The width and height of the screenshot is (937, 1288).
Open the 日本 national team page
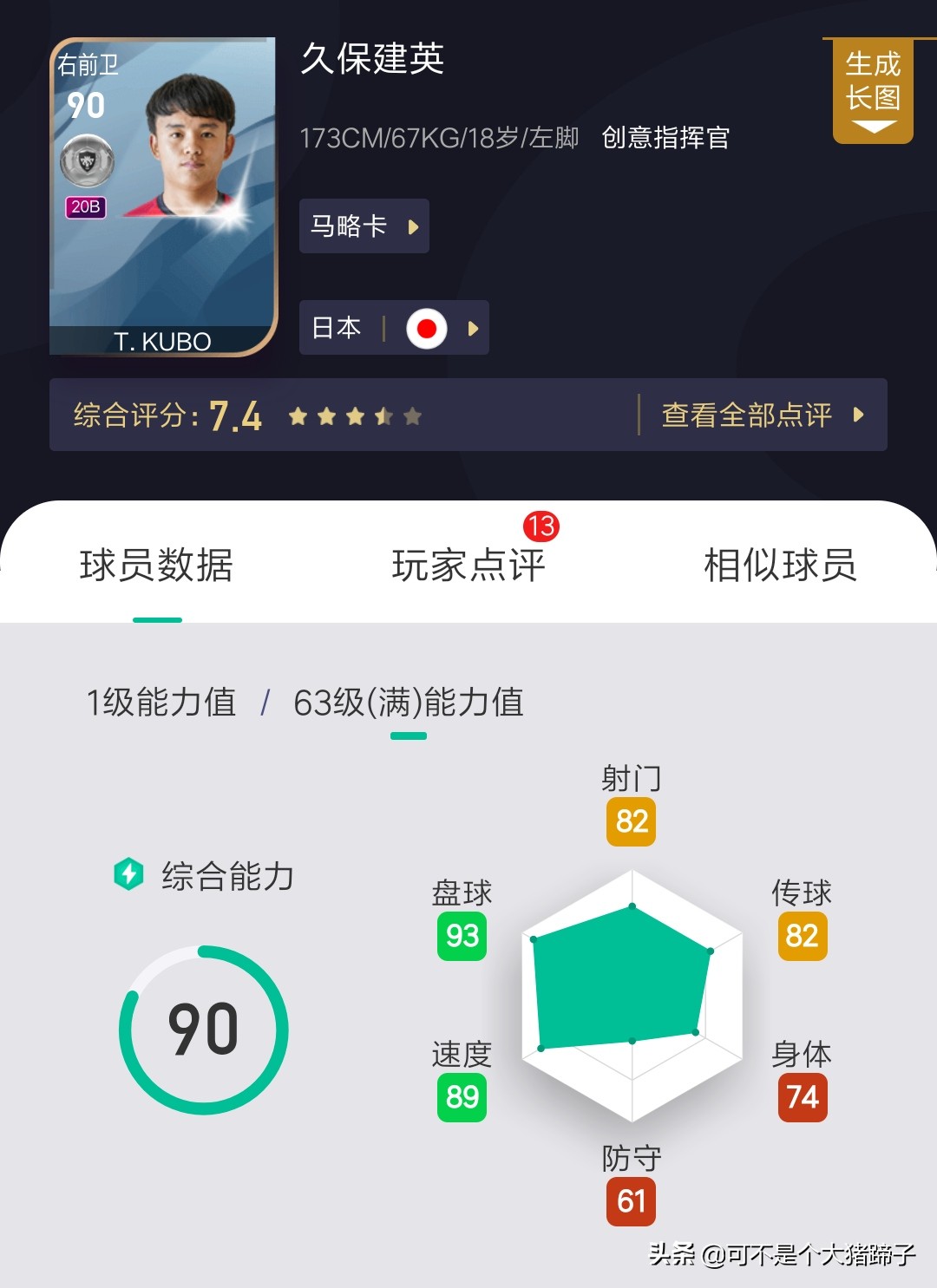point(393,328)
